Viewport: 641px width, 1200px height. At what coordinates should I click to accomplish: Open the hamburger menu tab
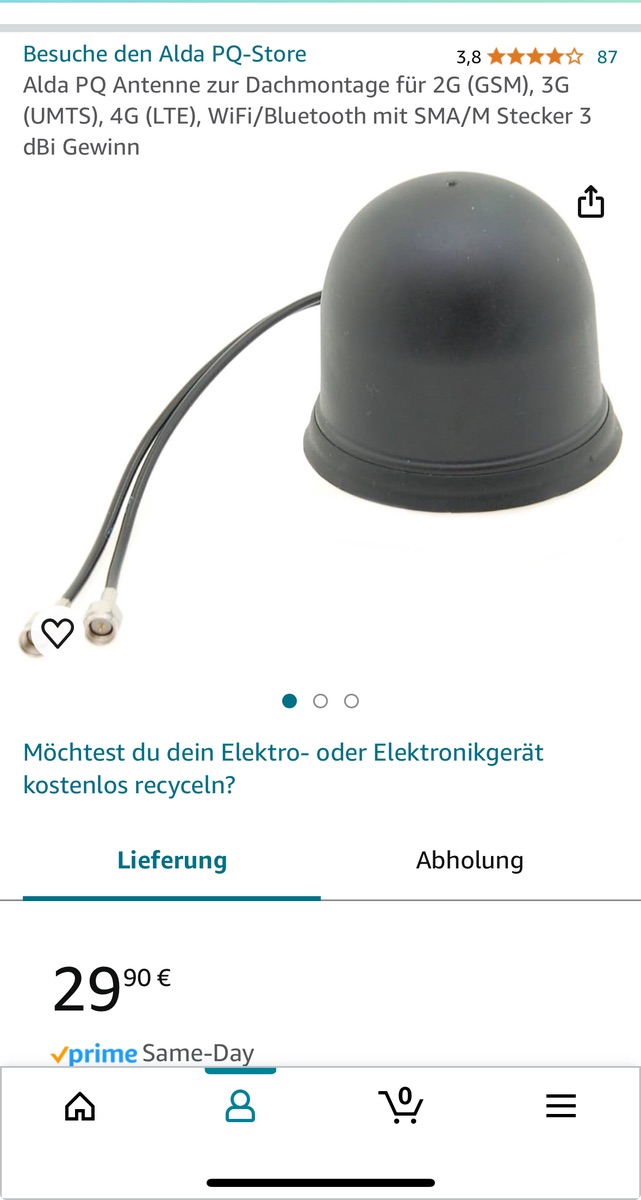coord(560,1105)
